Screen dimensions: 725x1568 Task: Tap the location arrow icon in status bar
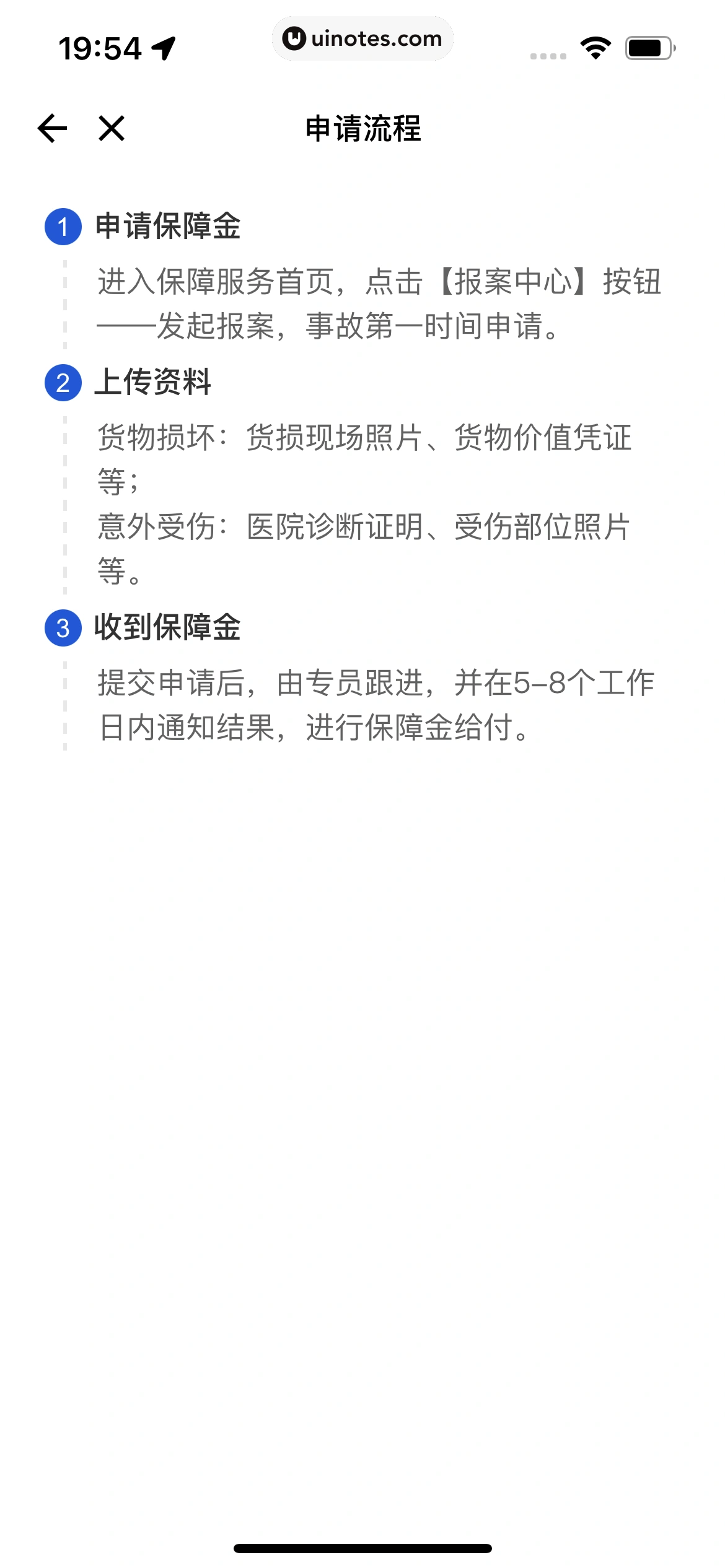point(162,46)
